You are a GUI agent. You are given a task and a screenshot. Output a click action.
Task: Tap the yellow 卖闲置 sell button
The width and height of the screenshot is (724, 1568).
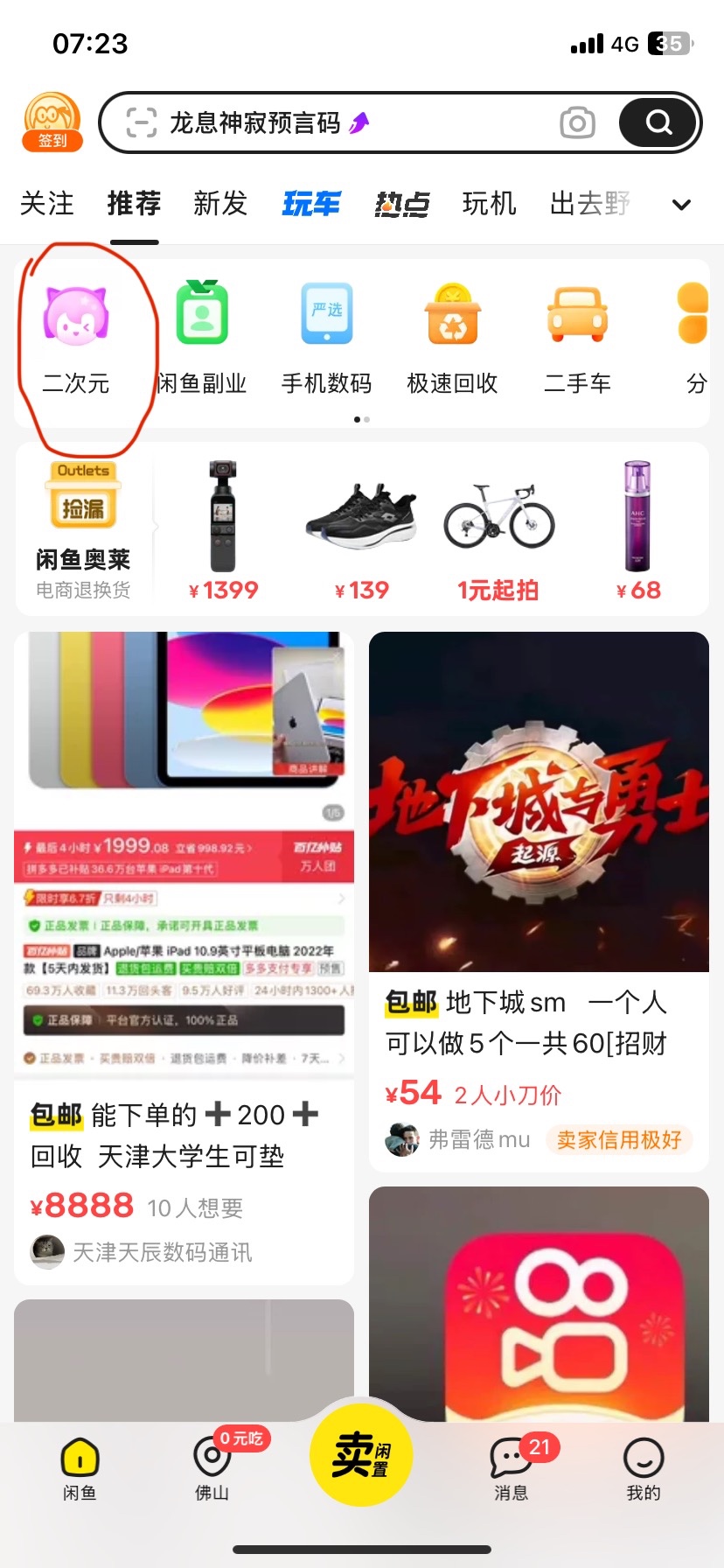[361, 1455]
